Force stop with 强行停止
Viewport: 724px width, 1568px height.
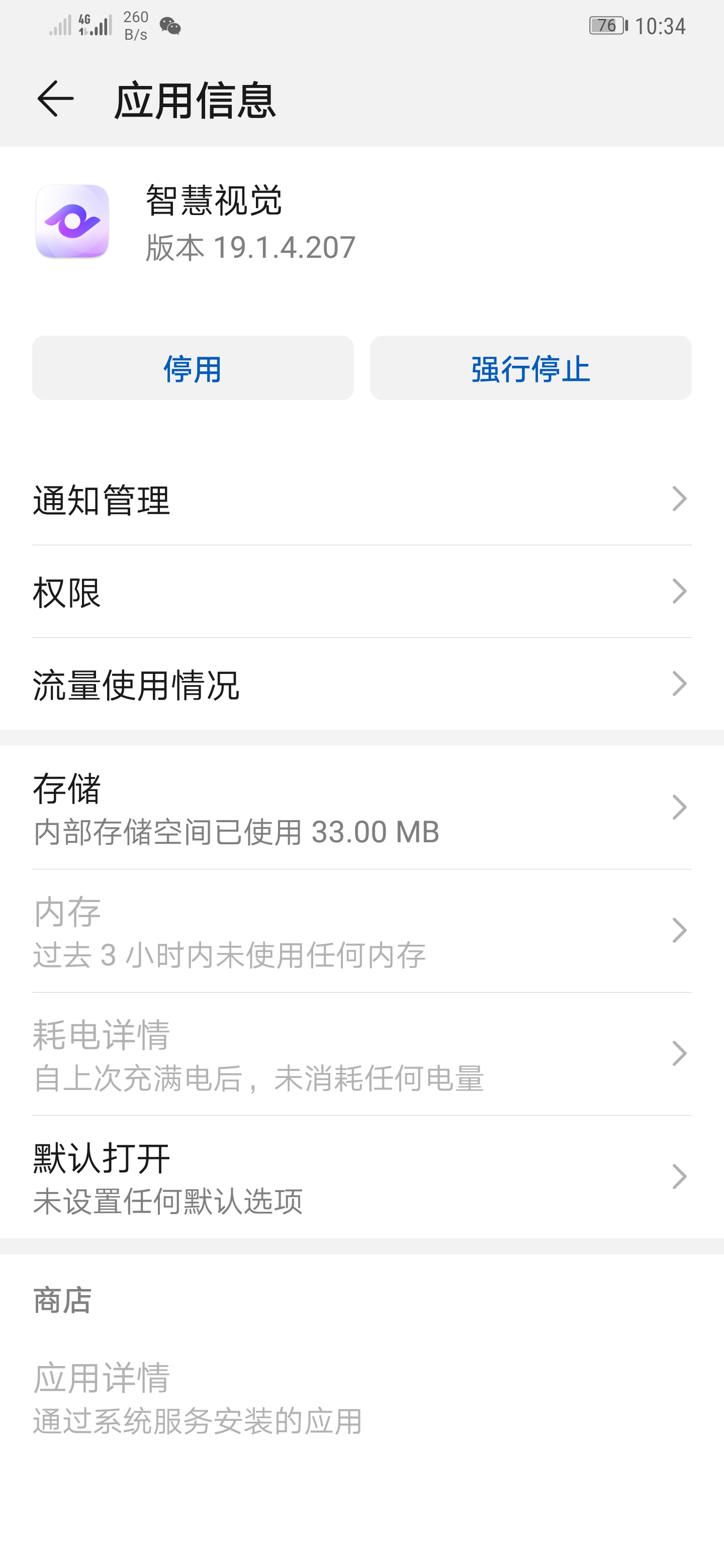click(530, 368)
